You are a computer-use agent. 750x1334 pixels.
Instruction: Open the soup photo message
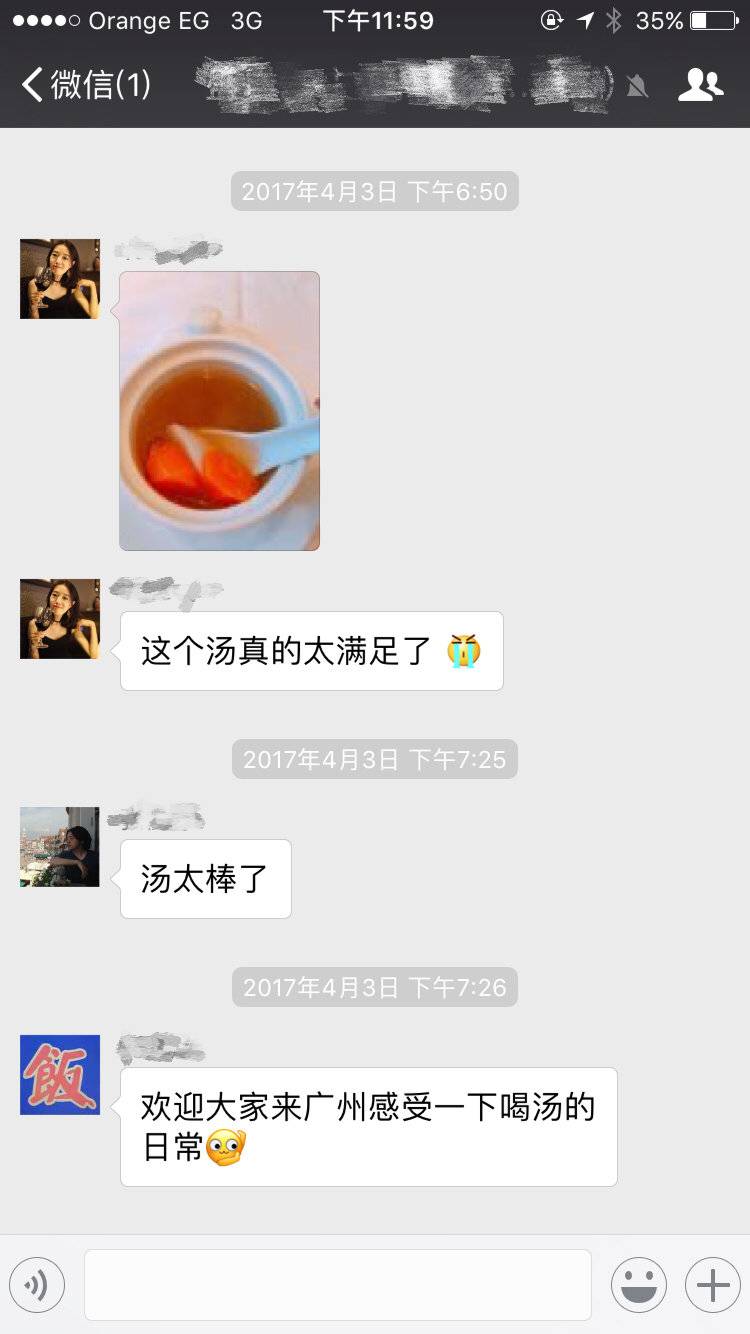(219, 412)
